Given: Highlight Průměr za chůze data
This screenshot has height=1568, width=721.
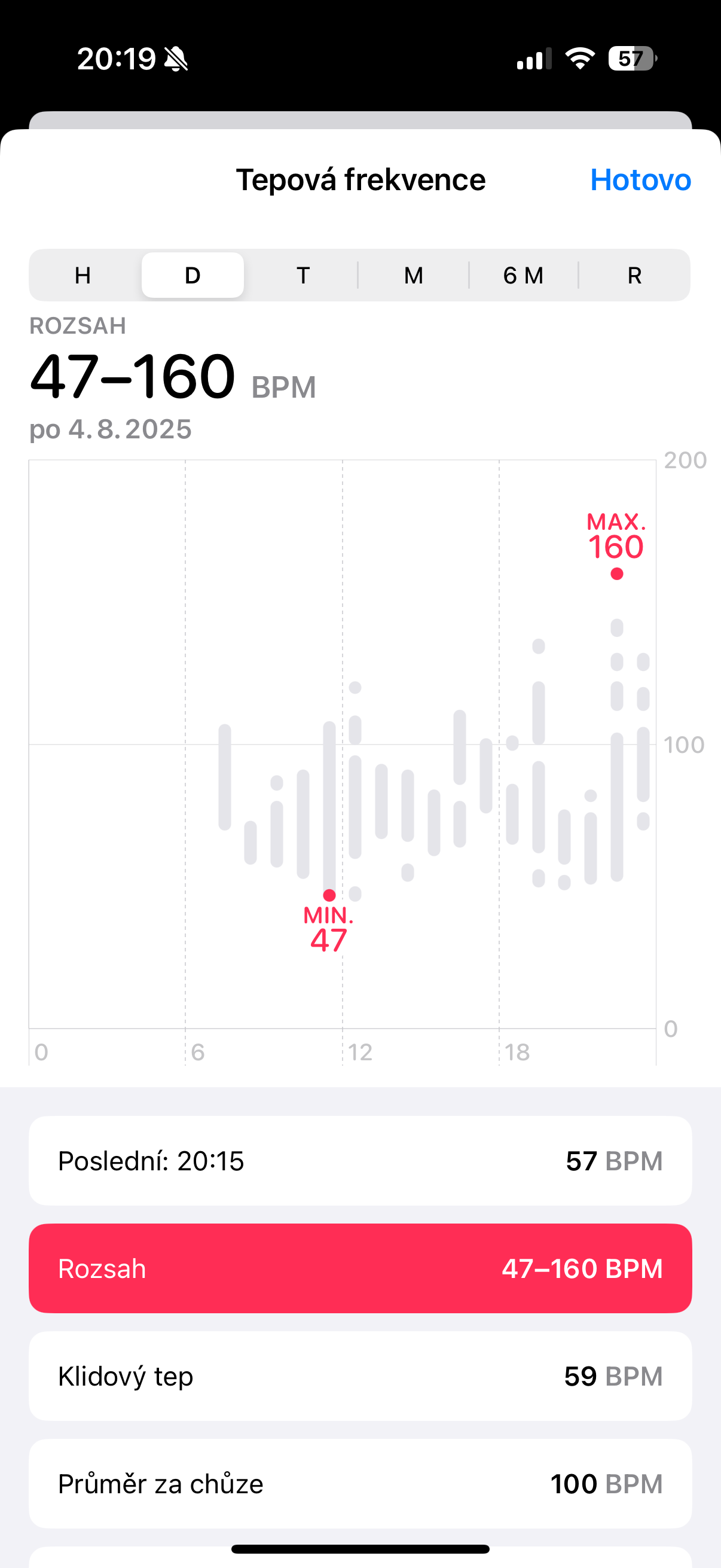Looking at the screenshot, I should 360,1484.
